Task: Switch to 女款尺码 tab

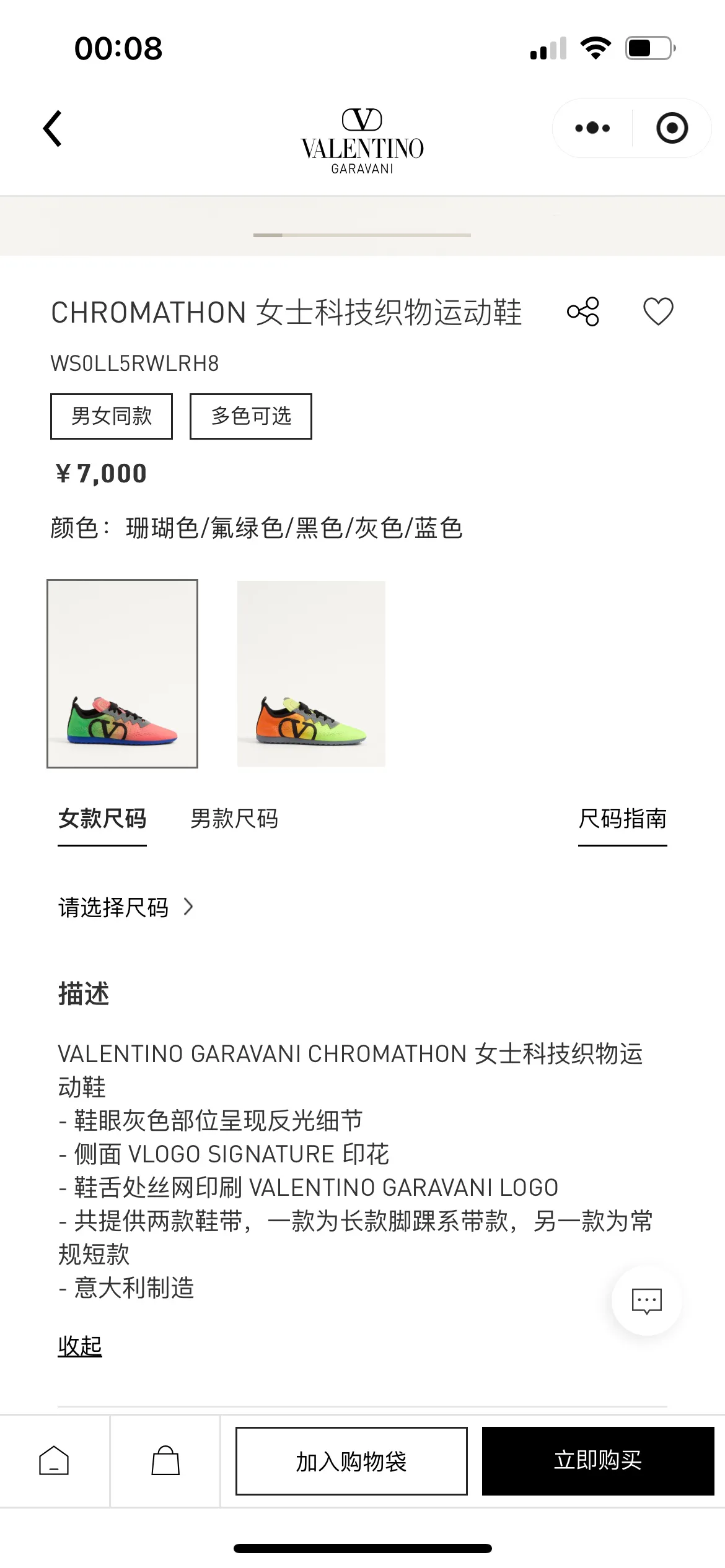Action: (102, 819)
